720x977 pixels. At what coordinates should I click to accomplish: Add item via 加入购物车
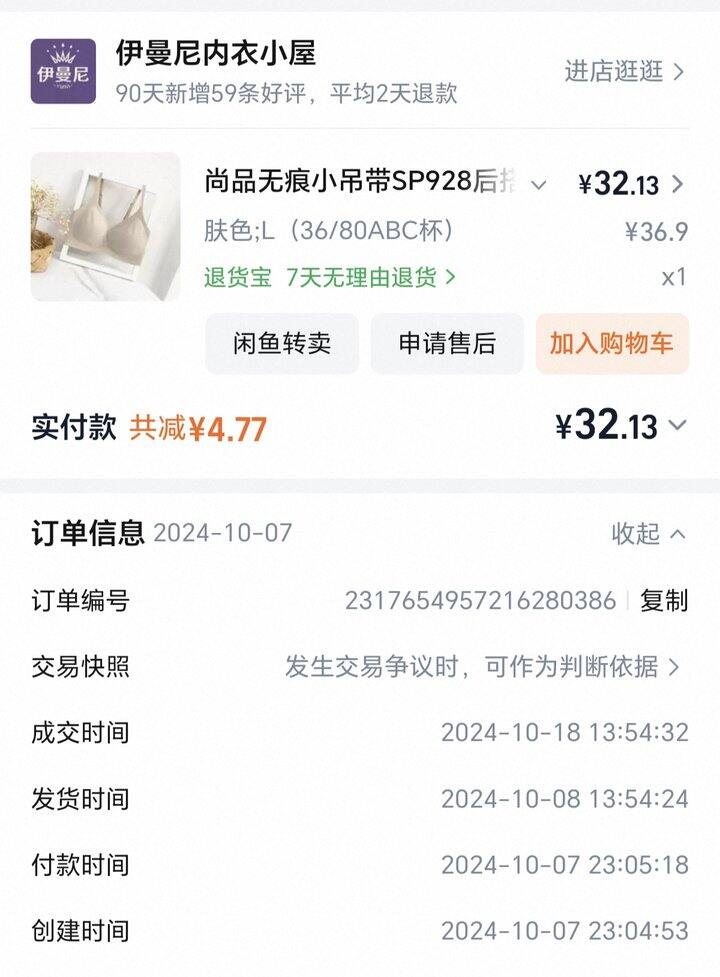tap(612, 344)
